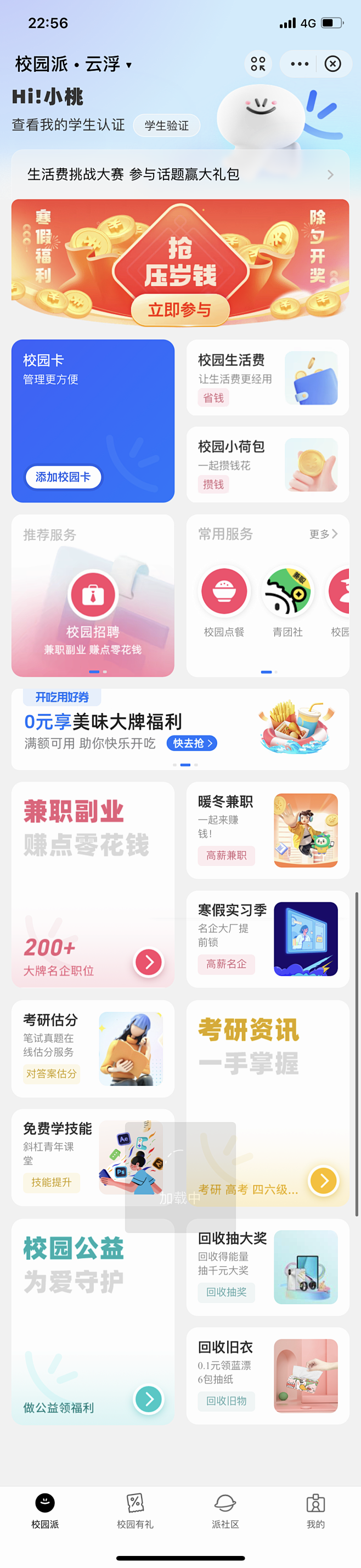Open the 生活费挑战大赛 announcement row
Viewport: 361px width, 1568px height.
pos(180,175)
